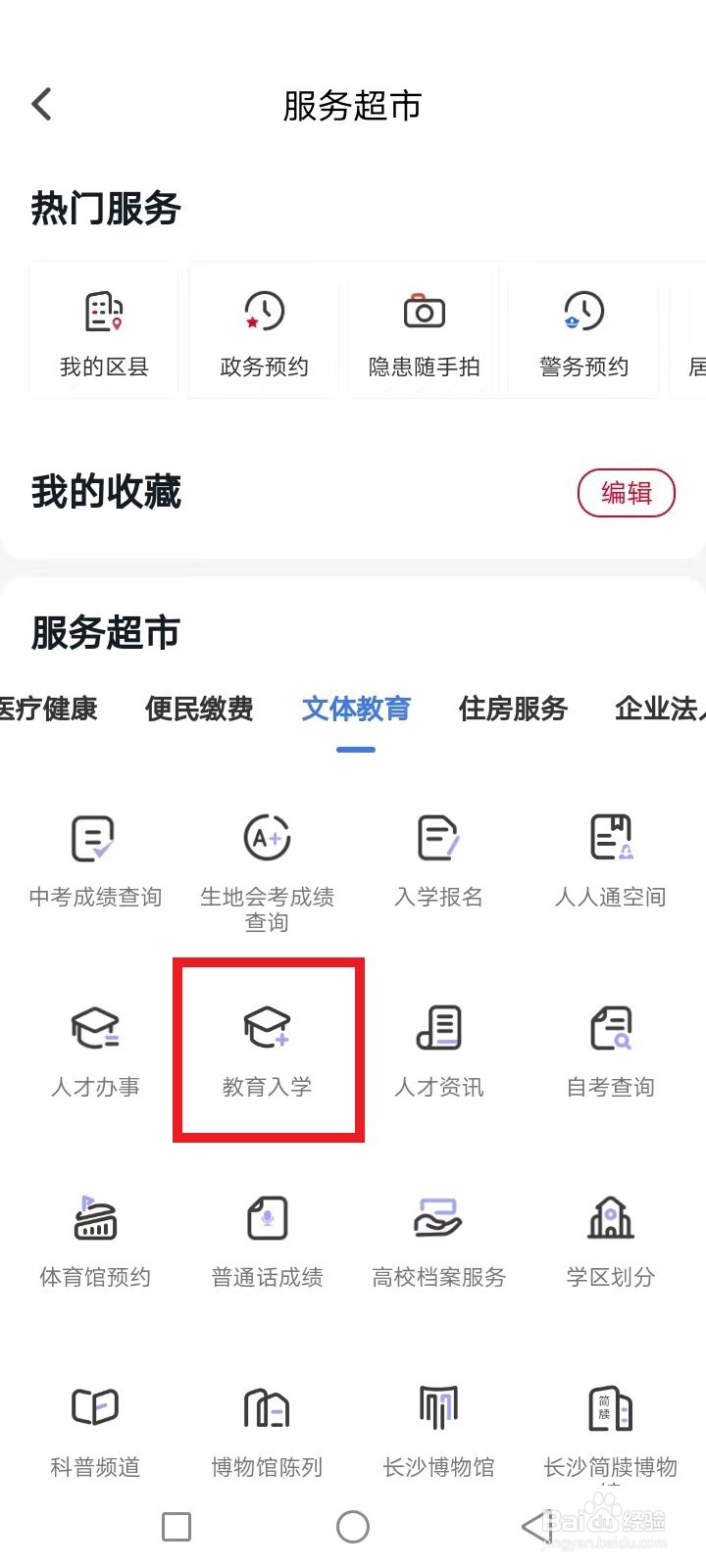Open the 便民缴费 category
706x1568 pixels.
coord(199,709)
